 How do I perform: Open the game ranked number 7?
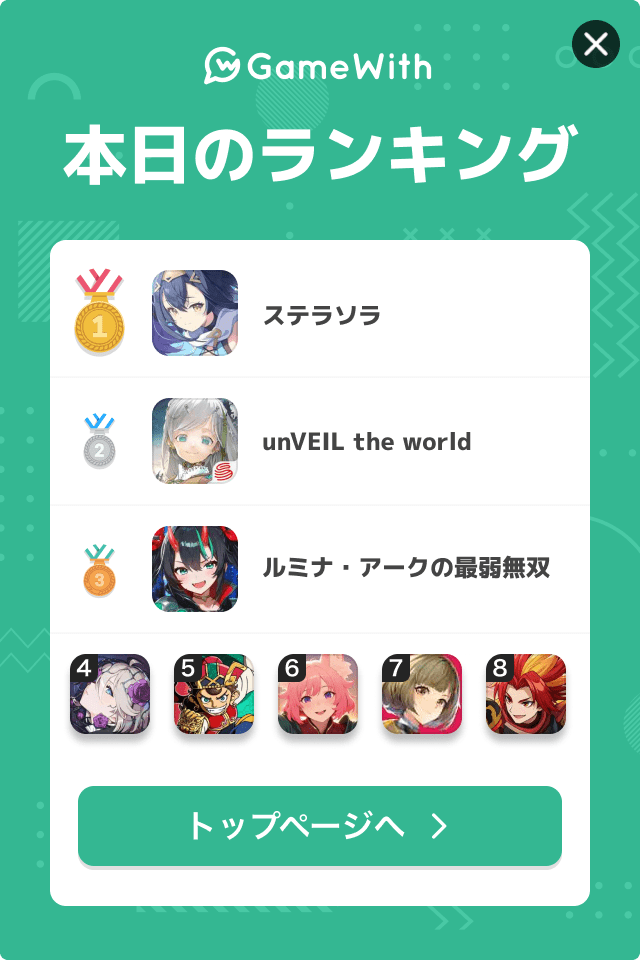tap(422, 694)
